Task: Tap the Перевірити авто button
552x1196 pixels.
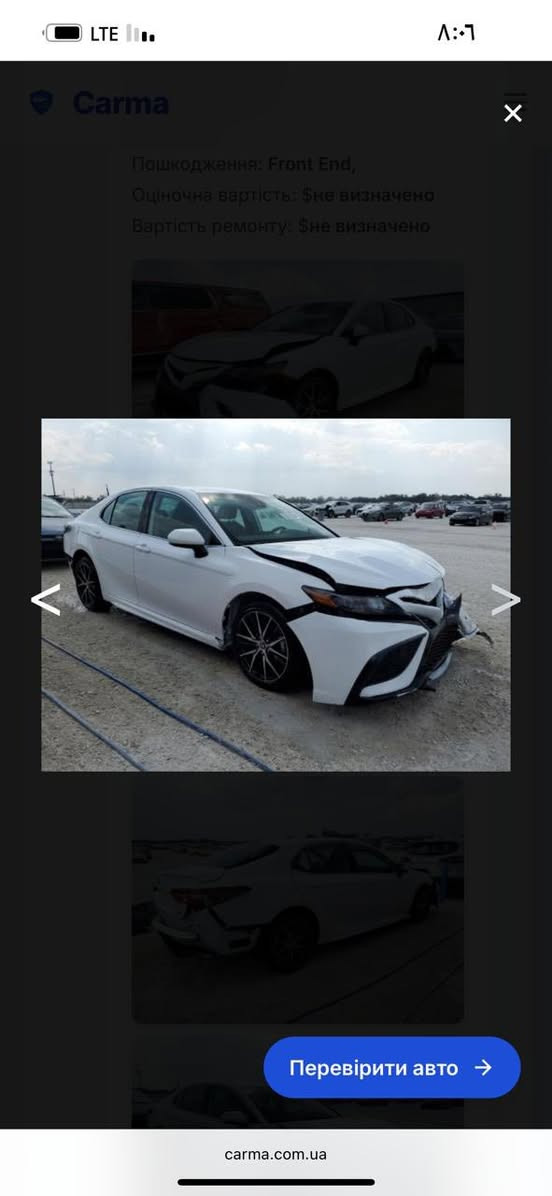Action: click(392, 1067)
